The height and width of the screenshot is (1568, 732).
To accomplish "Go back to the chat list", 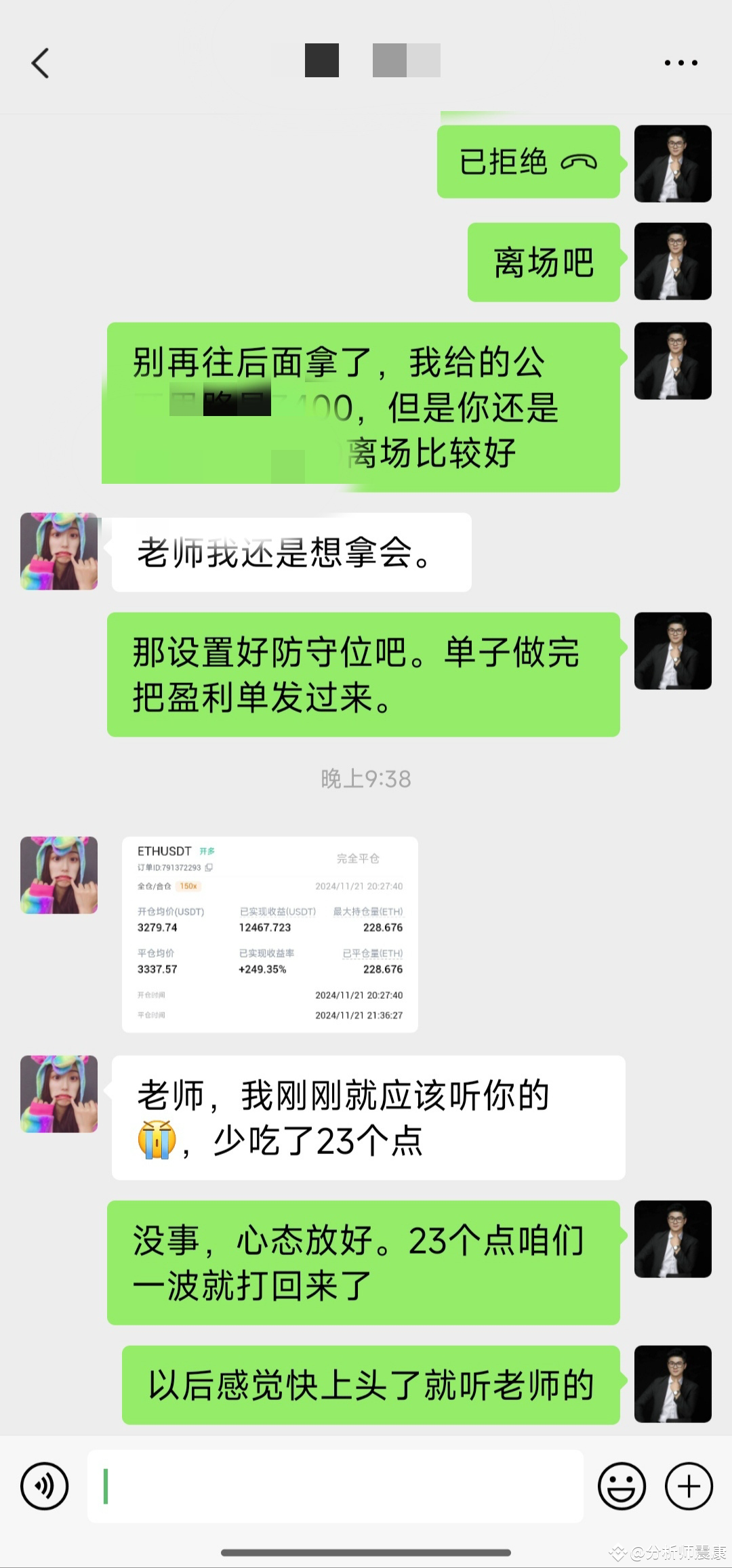I will [x=41, y=63].
